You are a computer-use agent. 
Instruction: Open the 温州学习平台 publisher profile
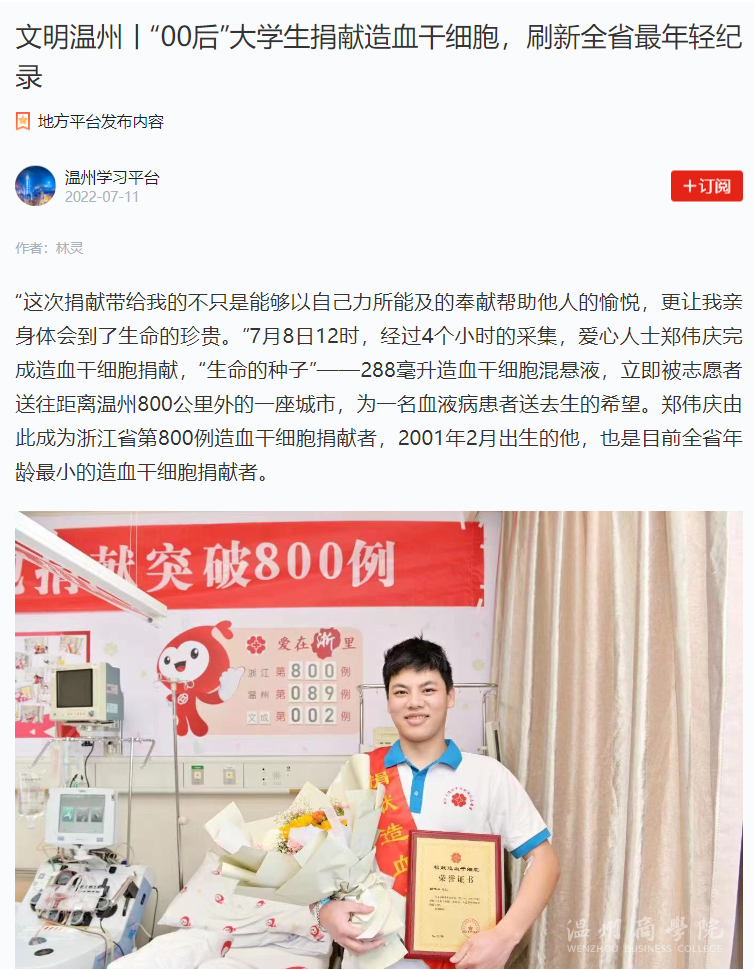pyautogui.click(x=112, y=178)
